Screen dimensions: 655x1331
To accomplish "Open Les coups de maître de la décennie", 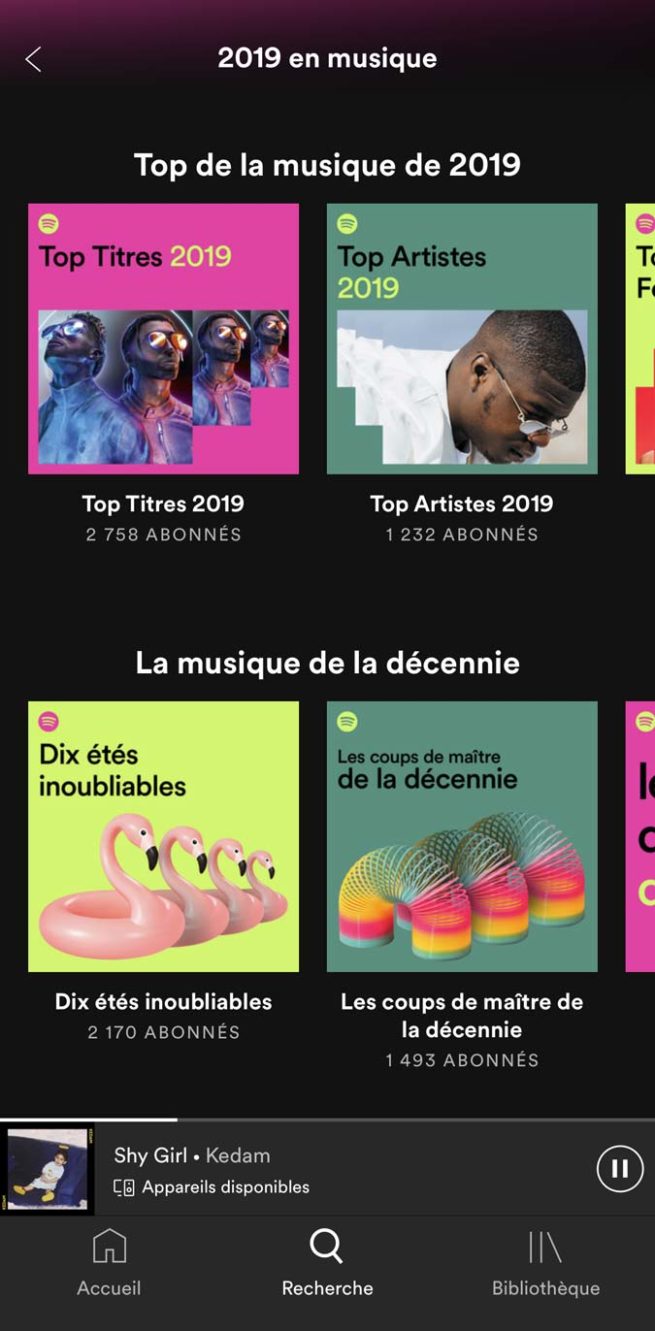I will pos(462,836).
